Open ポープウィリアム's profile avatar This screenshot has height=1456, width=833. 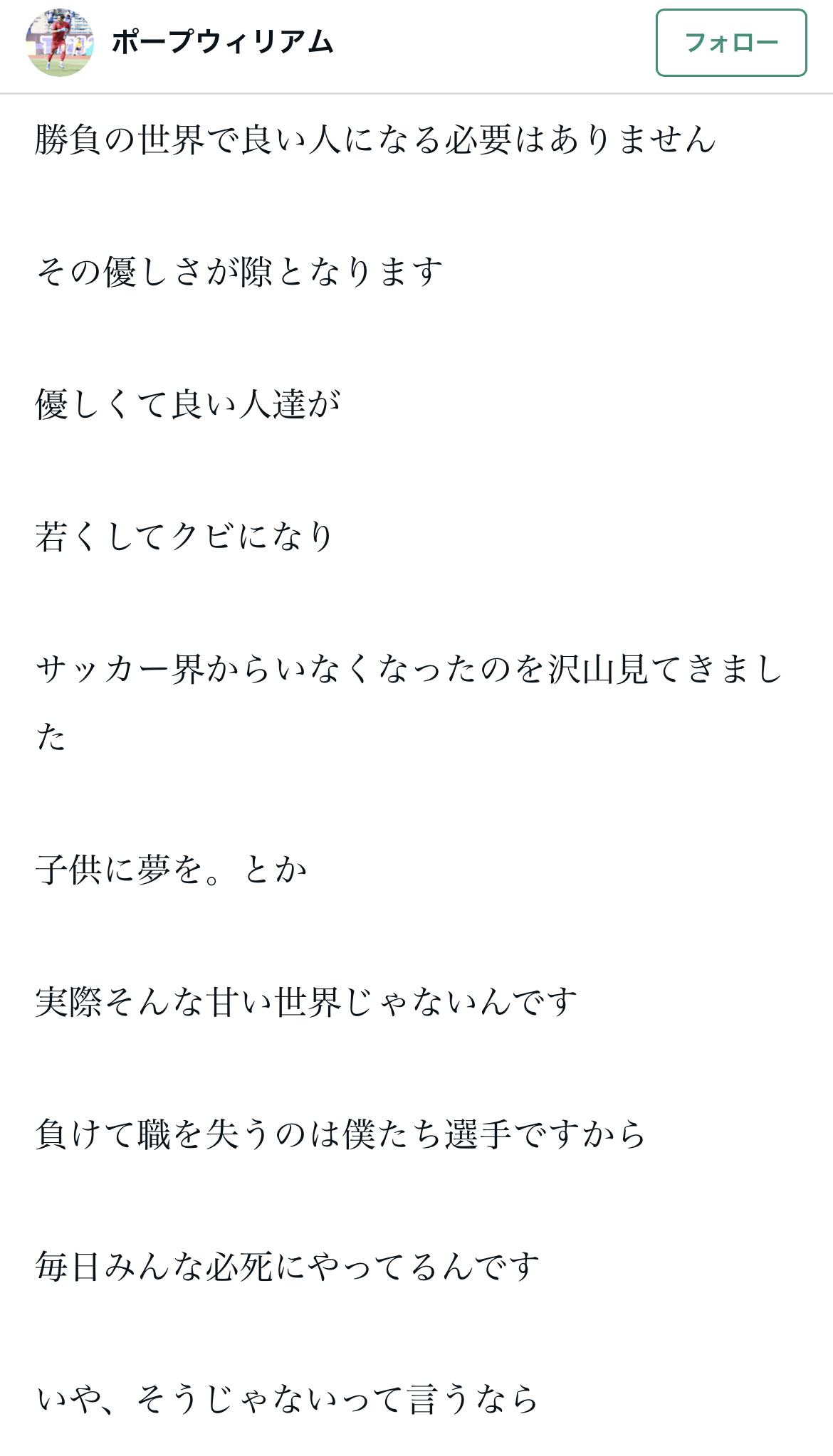60,43
